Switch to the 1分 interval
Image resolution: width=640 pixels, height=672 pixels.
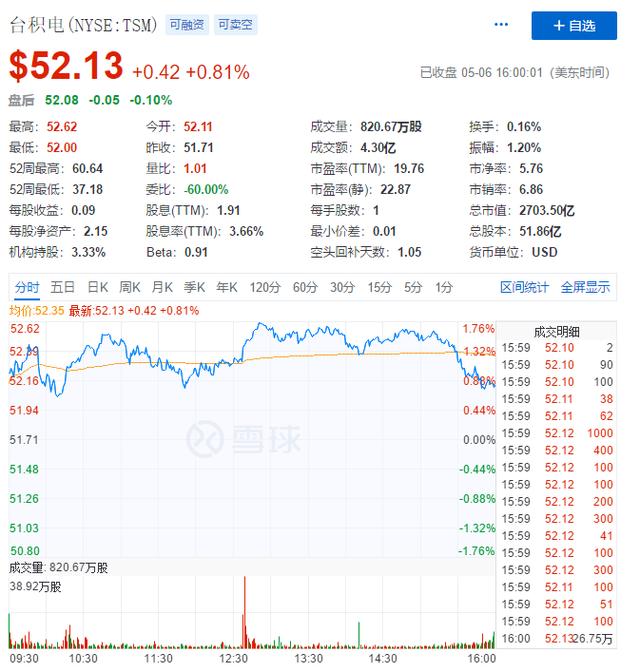pos(443,287)
